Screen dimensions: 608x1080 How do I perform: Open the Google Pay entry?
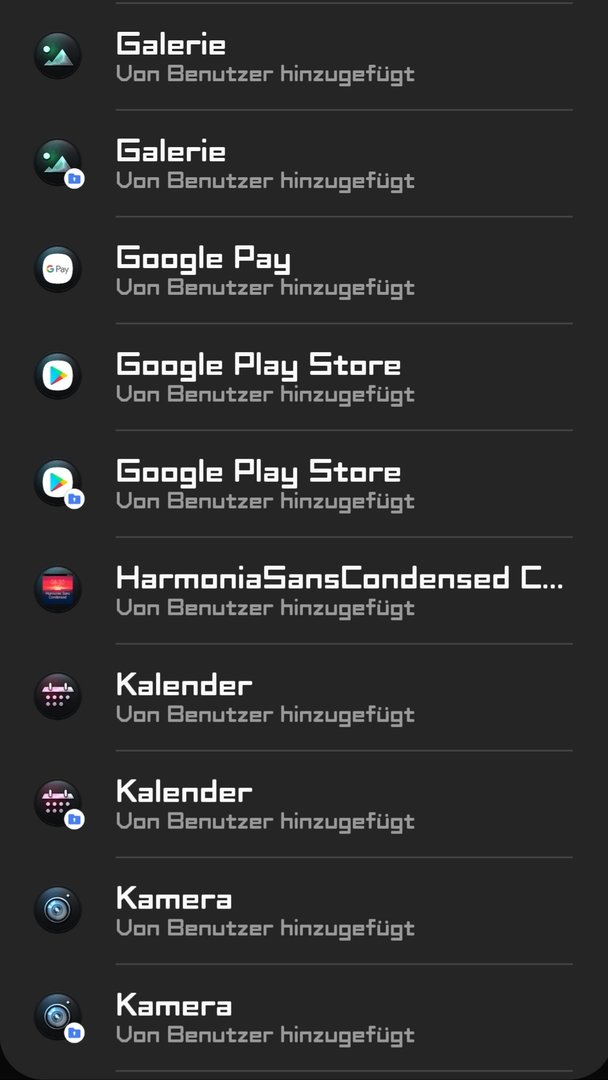[304, 270]
